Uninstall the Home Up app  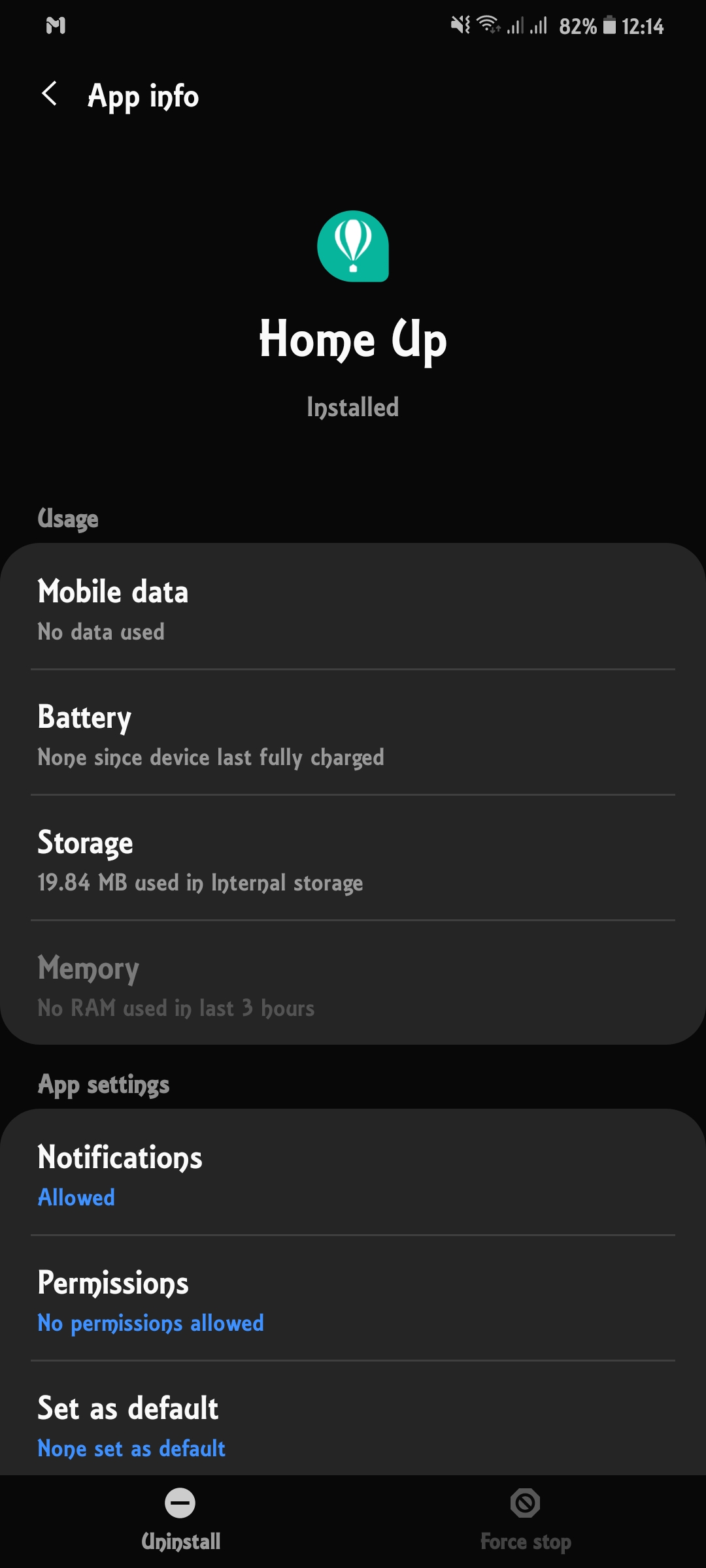coord(180,1520)
